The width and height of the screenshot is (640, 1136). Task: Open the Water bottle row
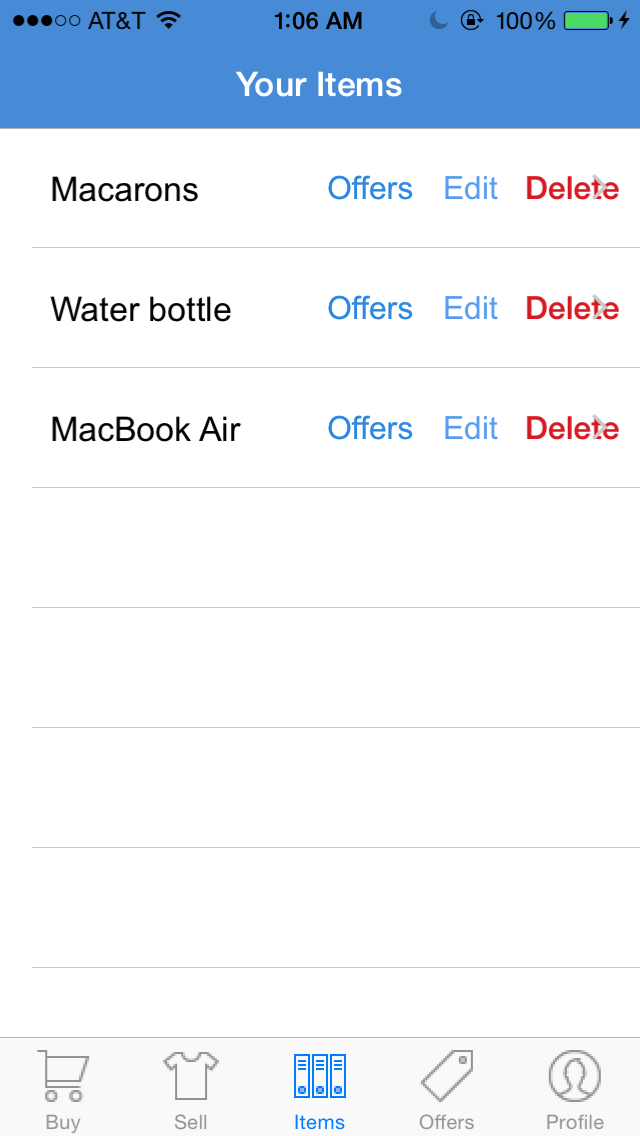tap(141, 310)
